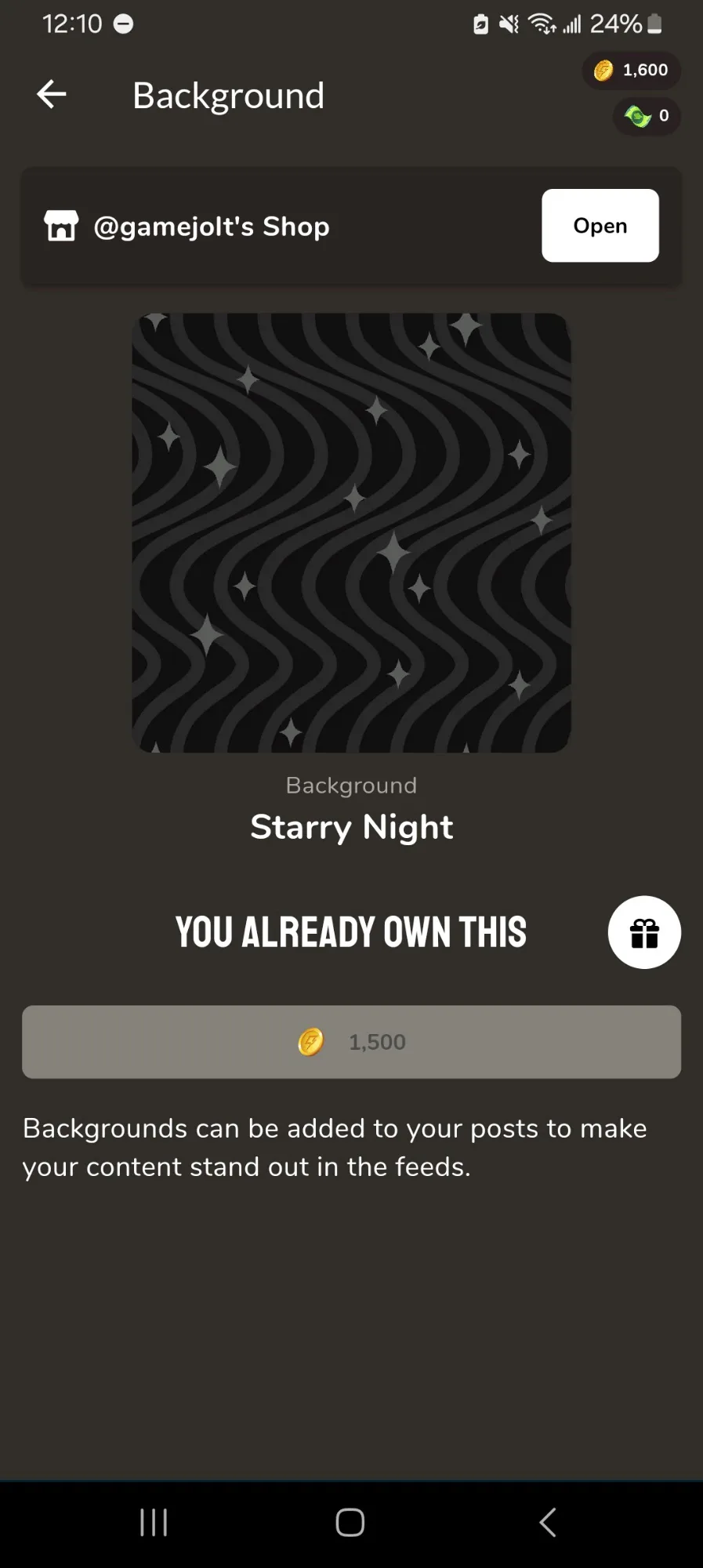Image resolution: width=703 pixels, height=1568 pixels.
Task: Open the green joltbux balance
Action: pos(647,116)
